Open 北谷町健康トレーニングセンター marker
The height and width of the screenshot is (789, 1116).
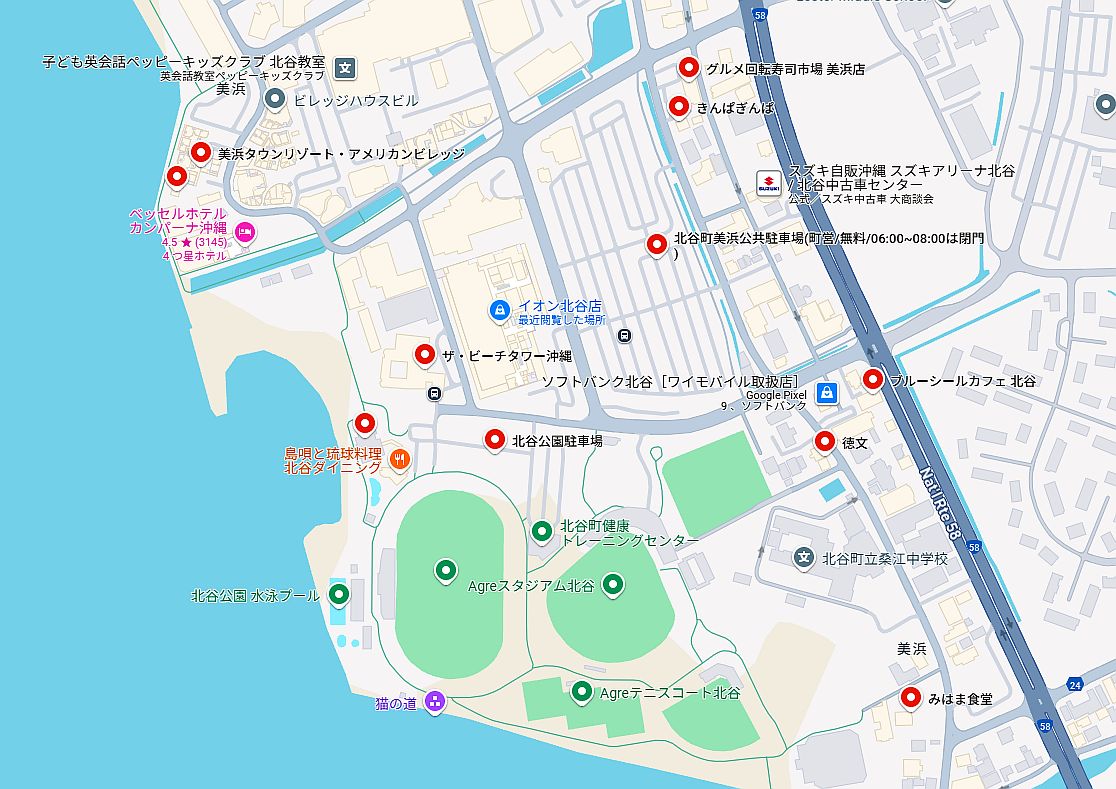coord(542,531)
